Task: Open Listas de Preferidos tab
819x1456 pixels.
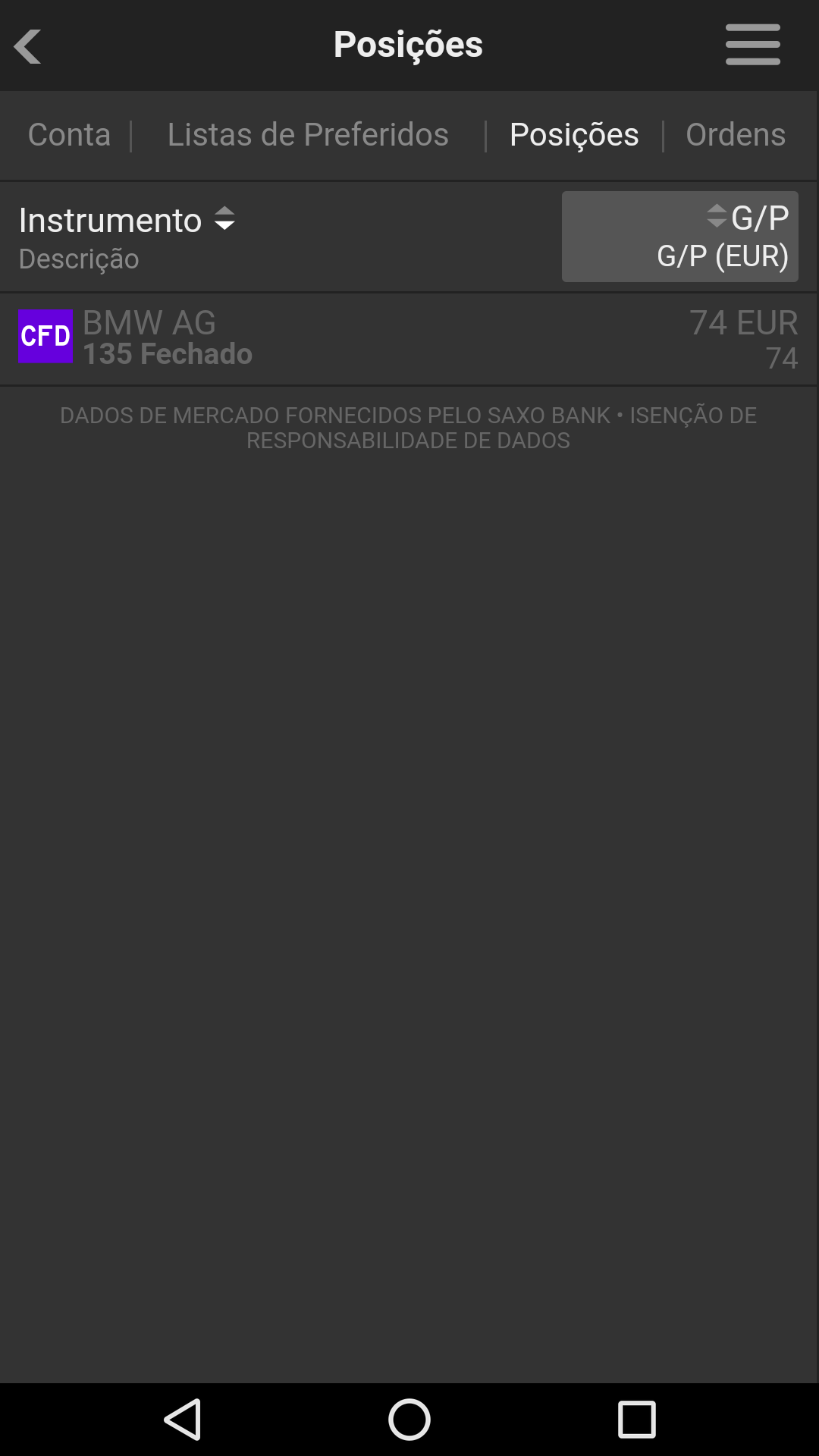Action: pyautogui.click(x=308, y=135)
